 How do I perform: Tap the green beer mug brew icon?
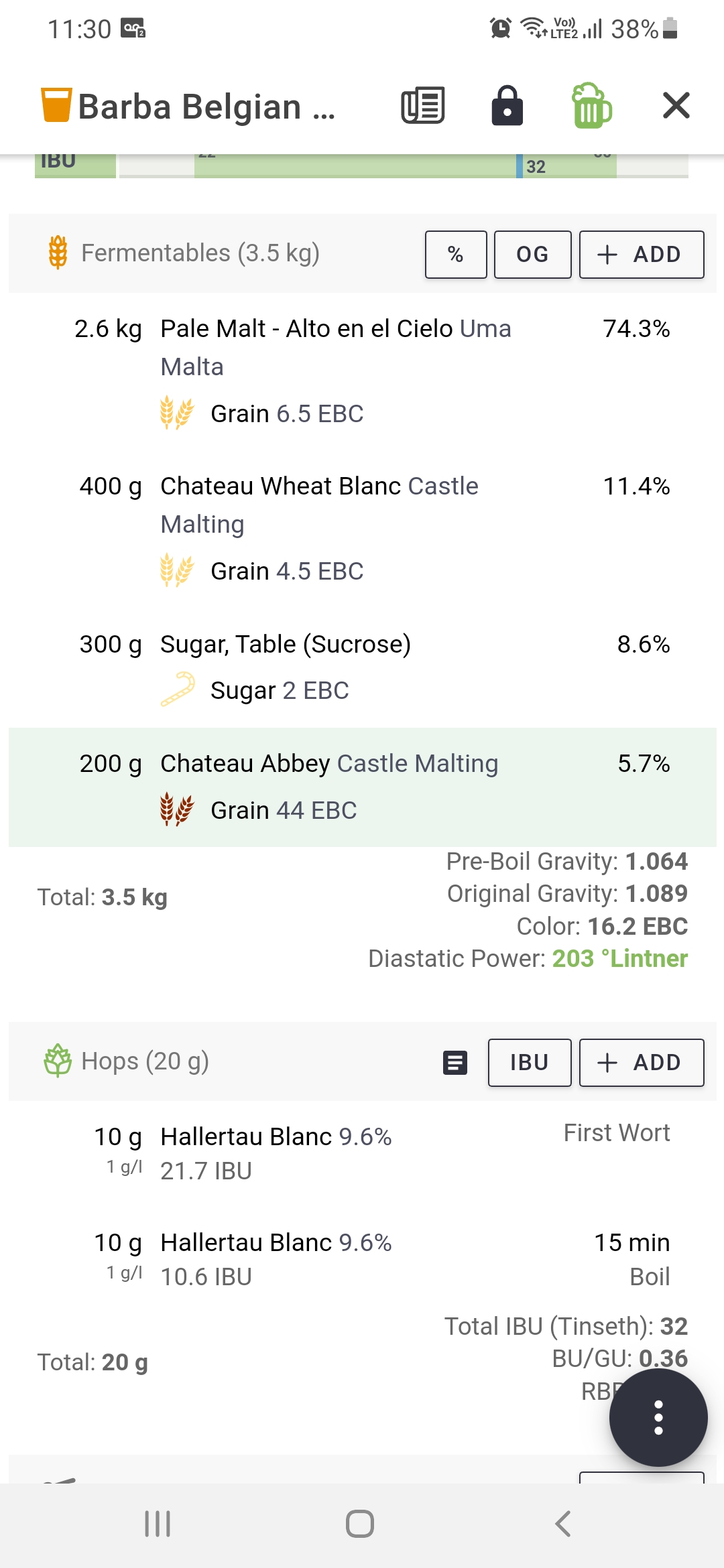click(591, 105)
